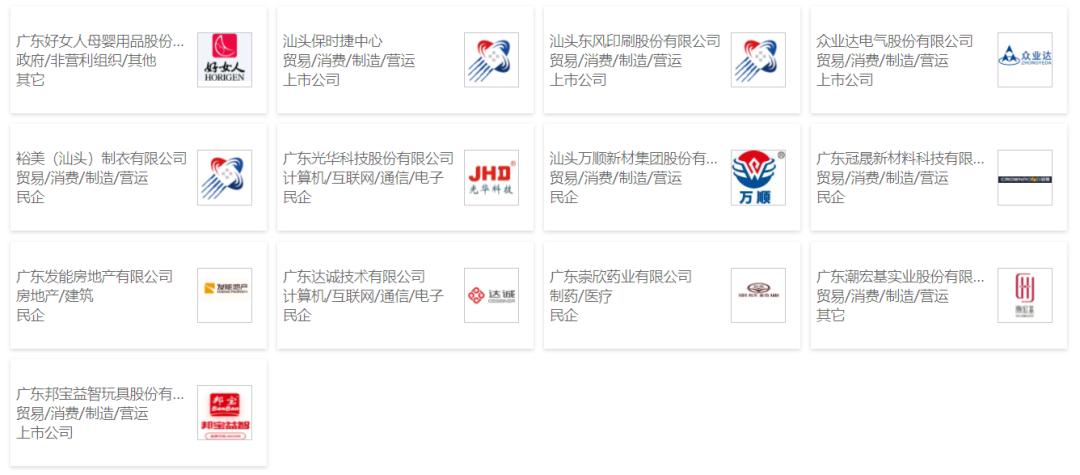The width and height of the screenshot is (1080, 475).
Task: View the 众业达电气股份有限公司 card
Action: pyautogui.click(x=937, y=60)
